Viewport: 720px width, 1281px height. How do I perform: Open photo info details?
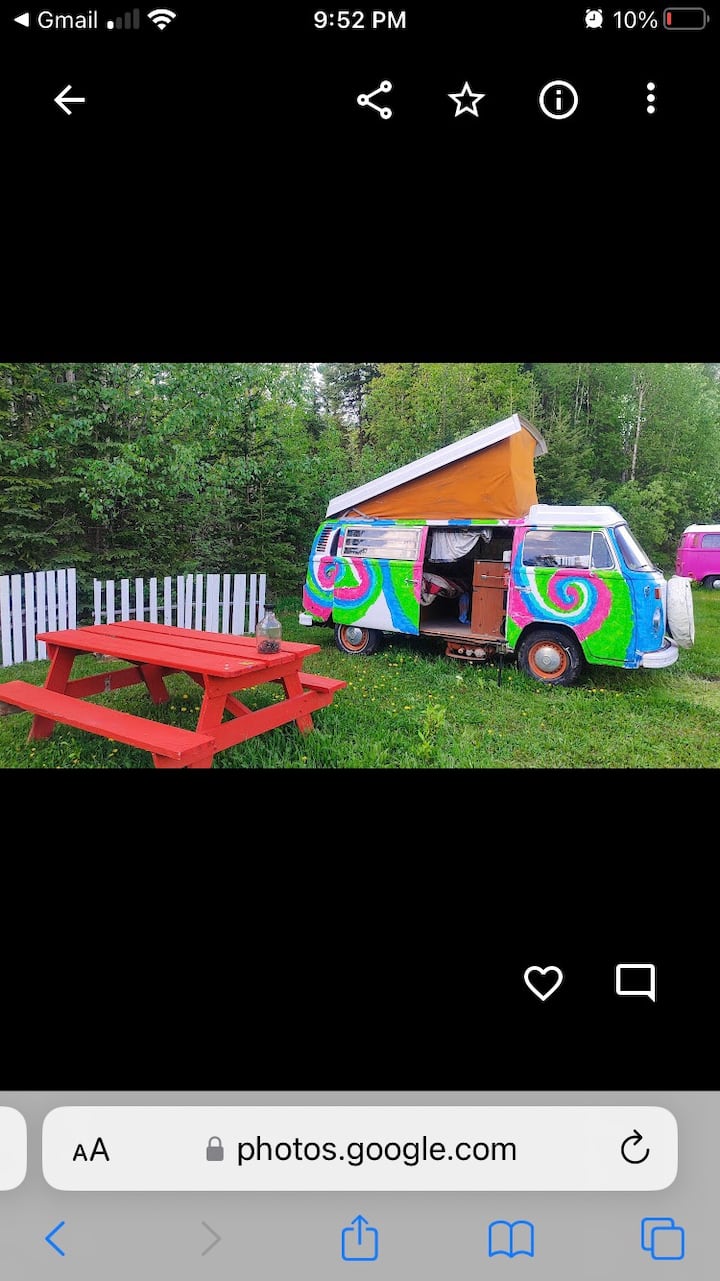click(x=558, y=100)
